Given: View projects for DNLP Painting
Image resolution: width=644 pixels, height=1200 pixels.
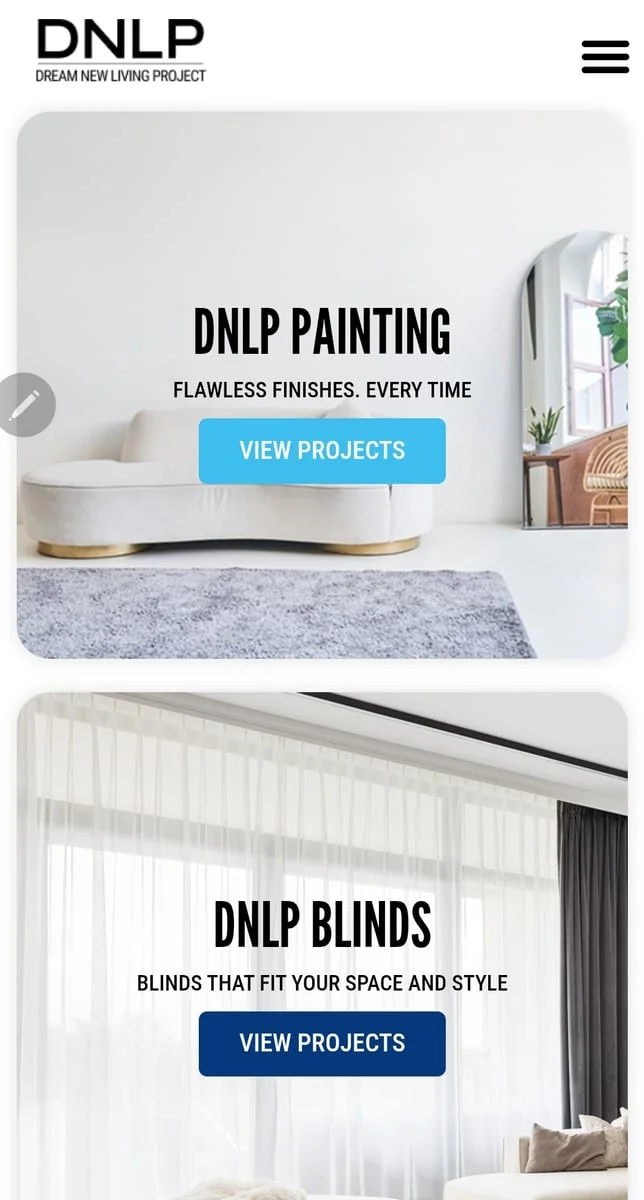Looking at the screenshot, I should coord(322,451).
